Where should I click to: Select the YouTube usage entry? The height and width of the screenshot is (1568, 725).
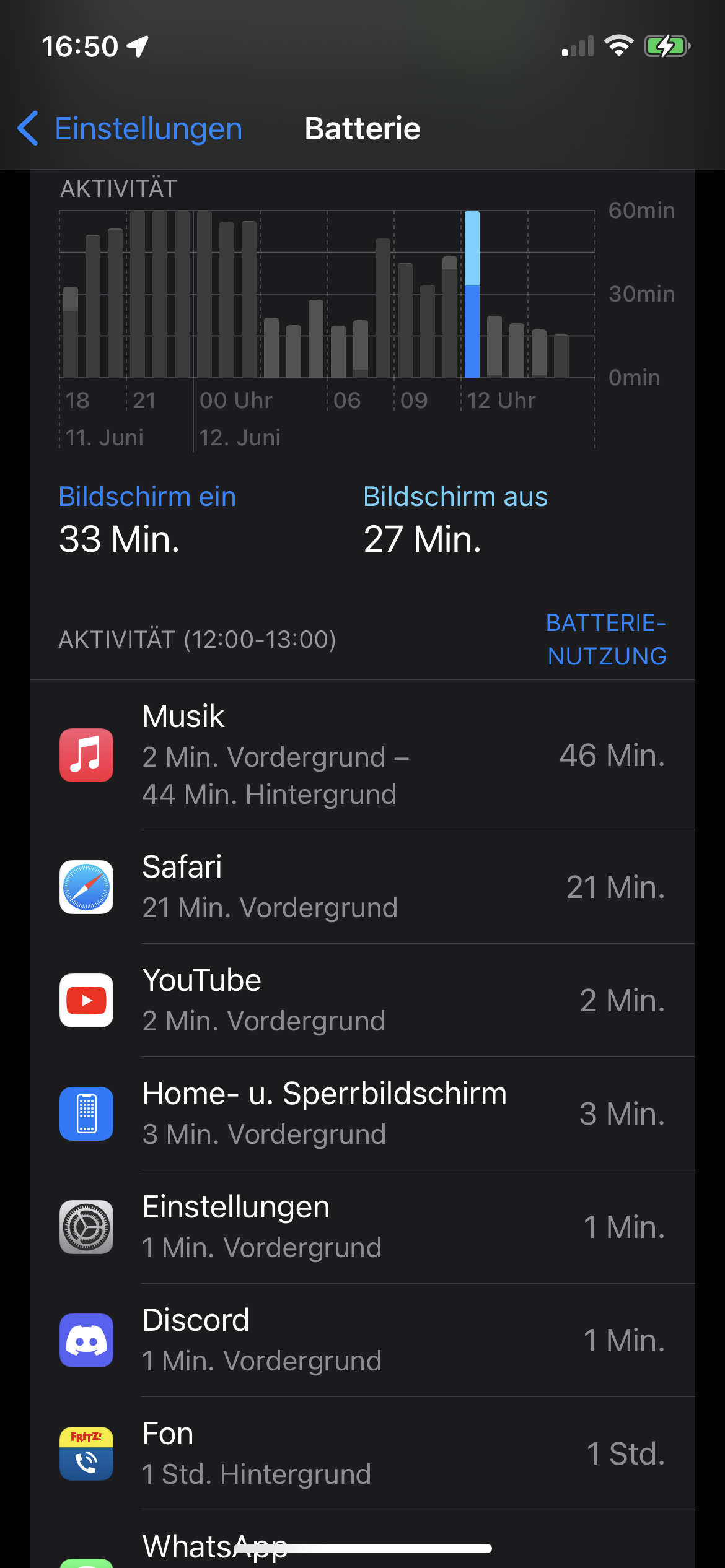click(x=362, y=1000)
